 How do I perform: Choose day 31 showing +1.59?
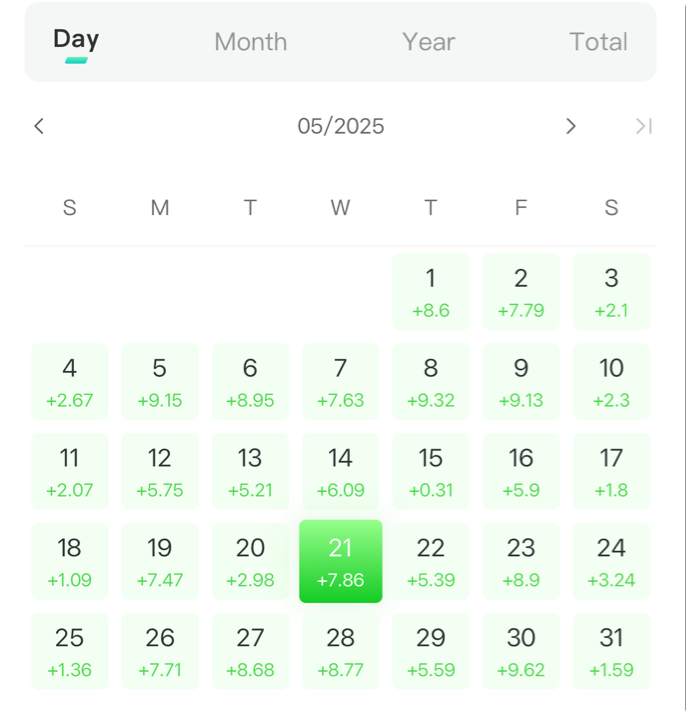[611, 651]
